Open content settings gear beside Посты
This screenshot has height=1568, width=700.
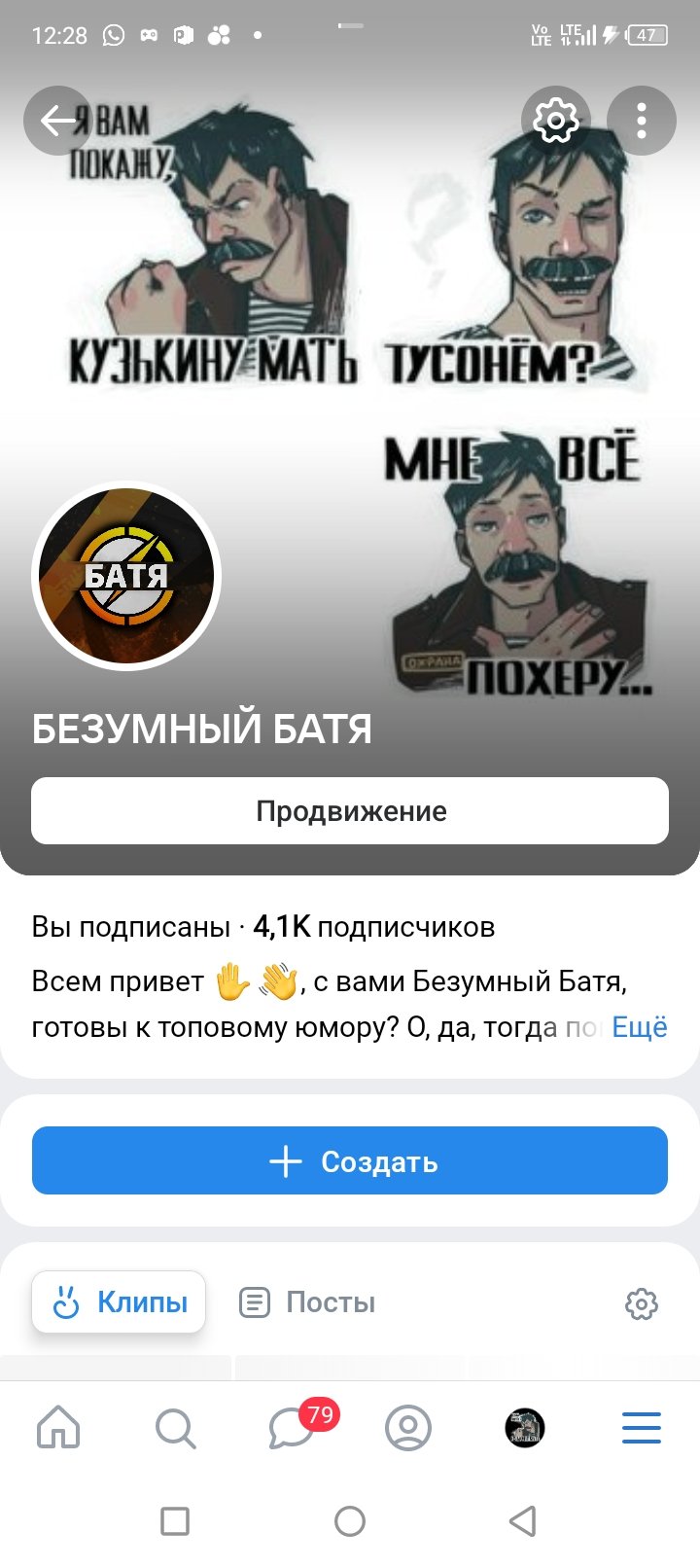(642, 1303)
